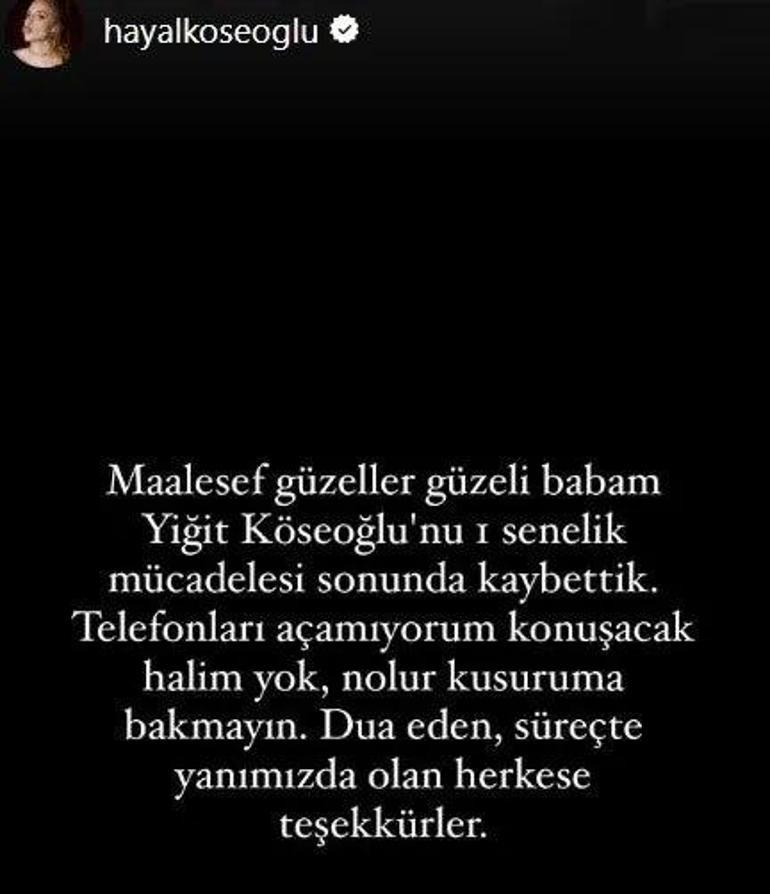Tap the hayalkoseoglu username
The image size is (770, 894).
coord(210,32)
